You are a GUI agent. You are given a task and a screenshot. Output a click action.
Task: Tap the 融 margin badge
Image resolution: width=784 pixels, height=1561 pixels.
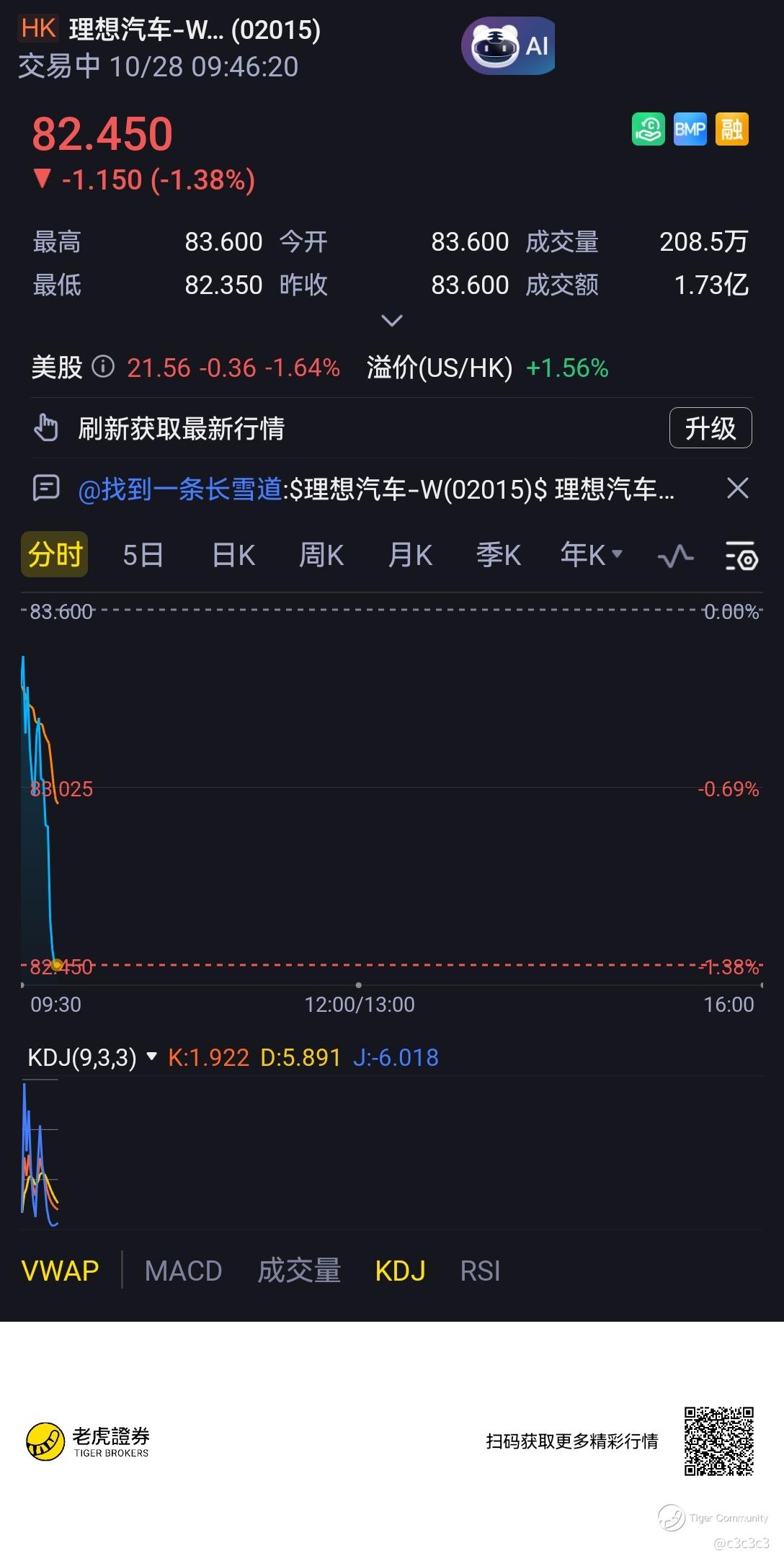click(732, 130)
